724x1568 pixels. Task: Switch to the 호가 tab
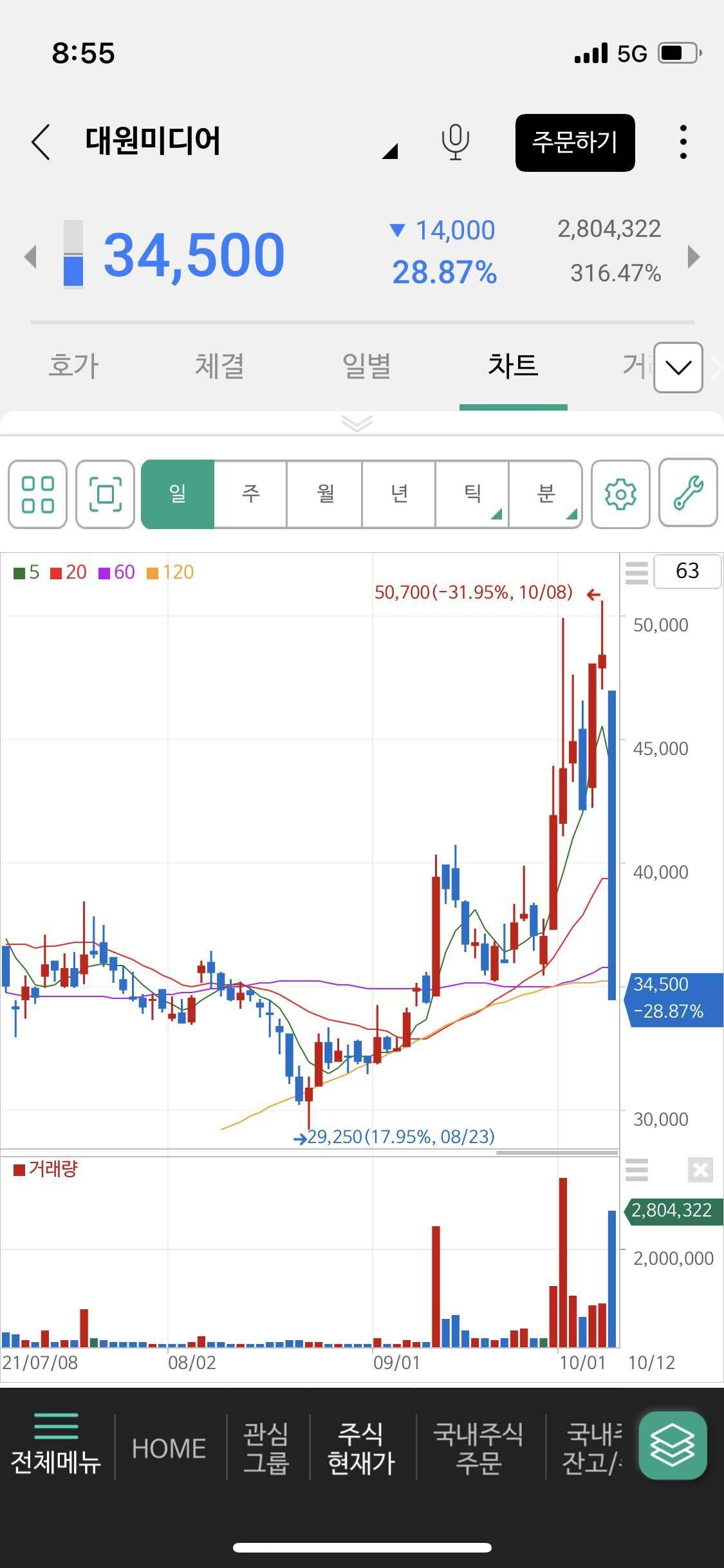(x=73, y=366)
